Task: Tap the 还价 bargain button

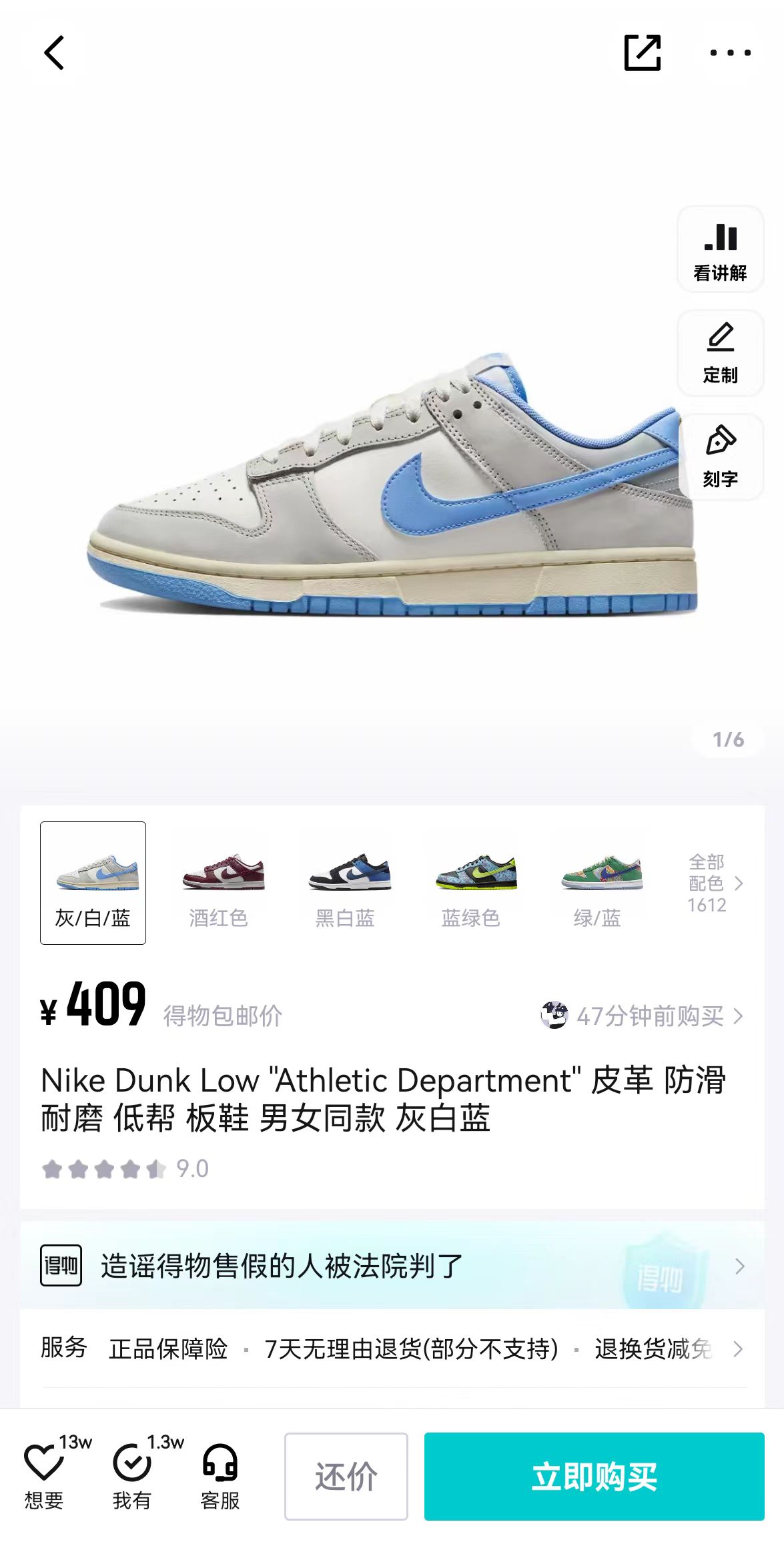Action: click(346, 1476)
